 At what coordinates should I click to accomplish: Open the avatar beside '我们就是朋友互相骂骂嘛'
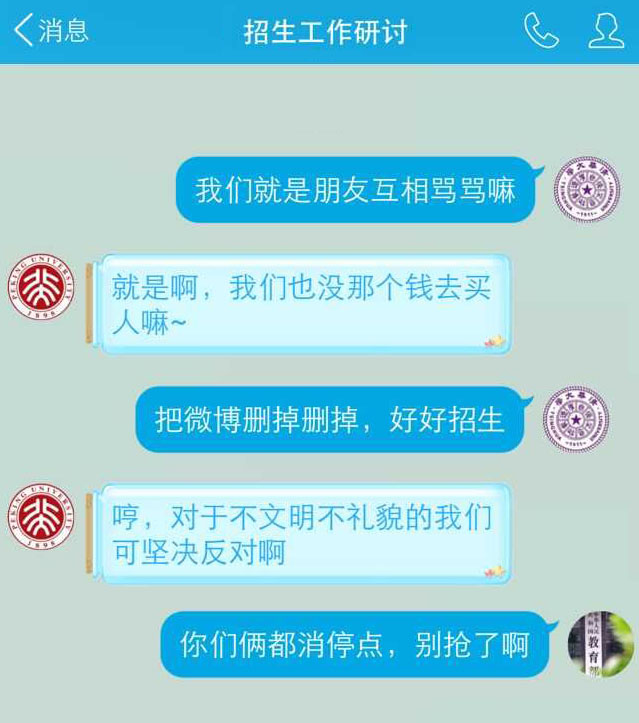tap(587, 190)
